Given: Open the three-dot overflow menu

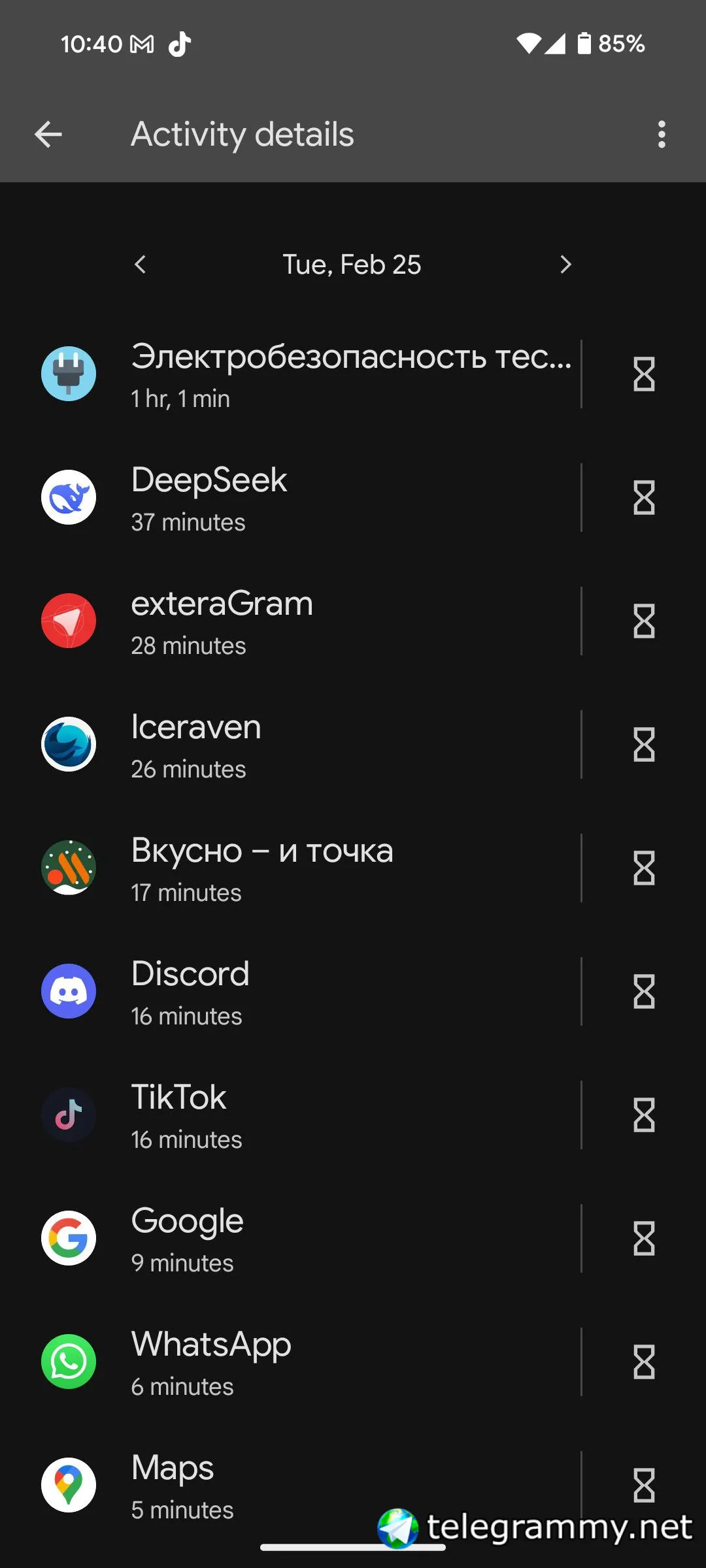Looking at the screenshot, I should pos(662,135).
